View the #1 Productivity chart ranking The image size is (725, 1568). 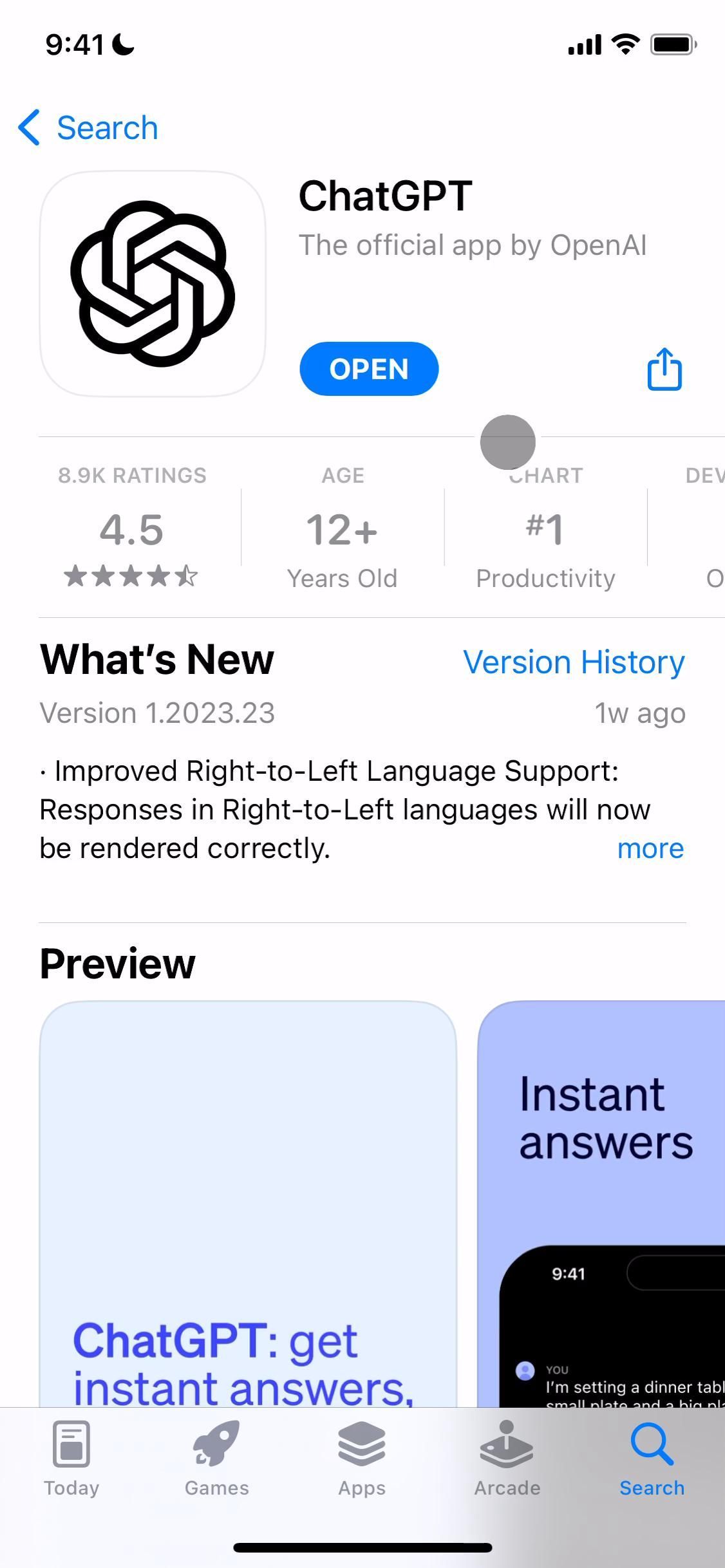pos(545,530)
